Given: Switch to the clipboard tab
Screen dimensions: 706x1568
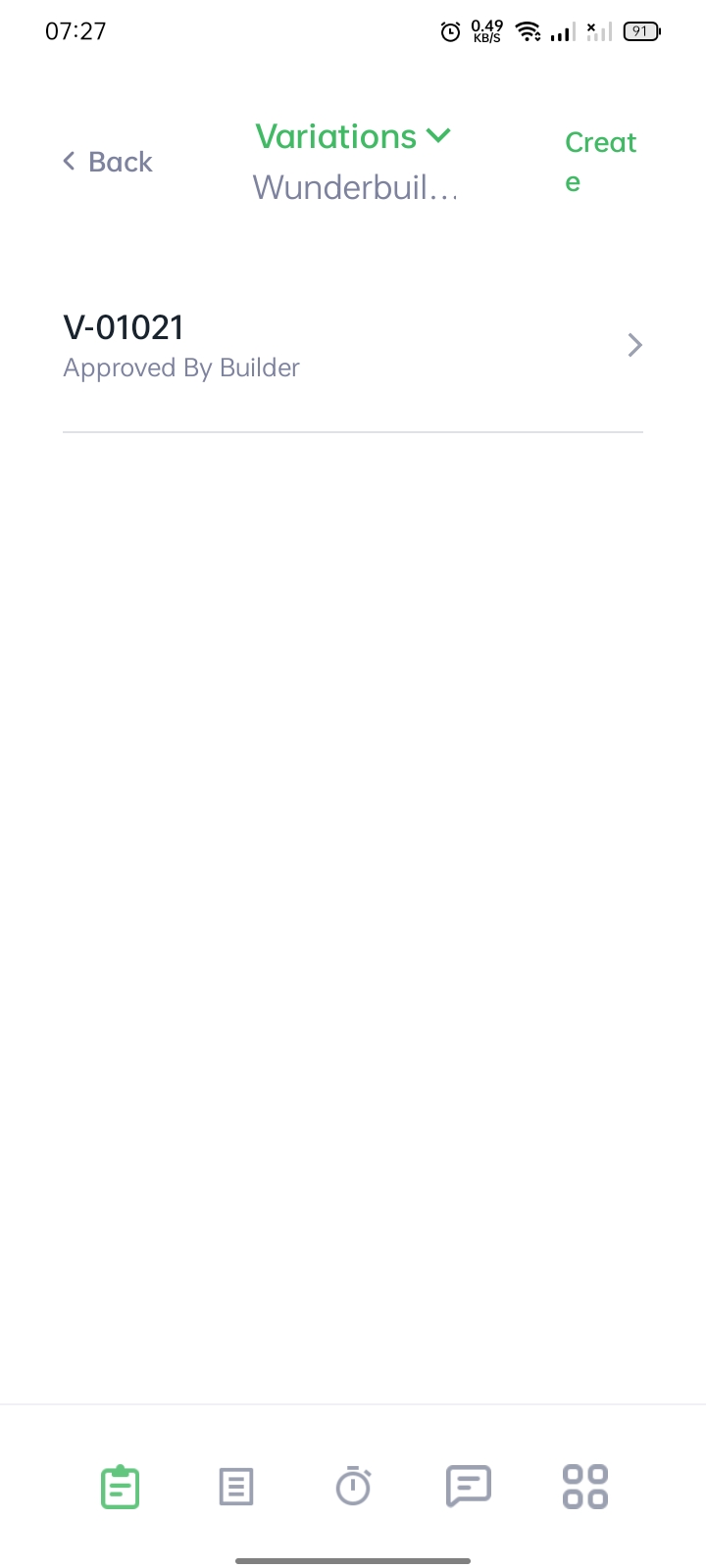Looking at the screenshot, I should 120,1487.
